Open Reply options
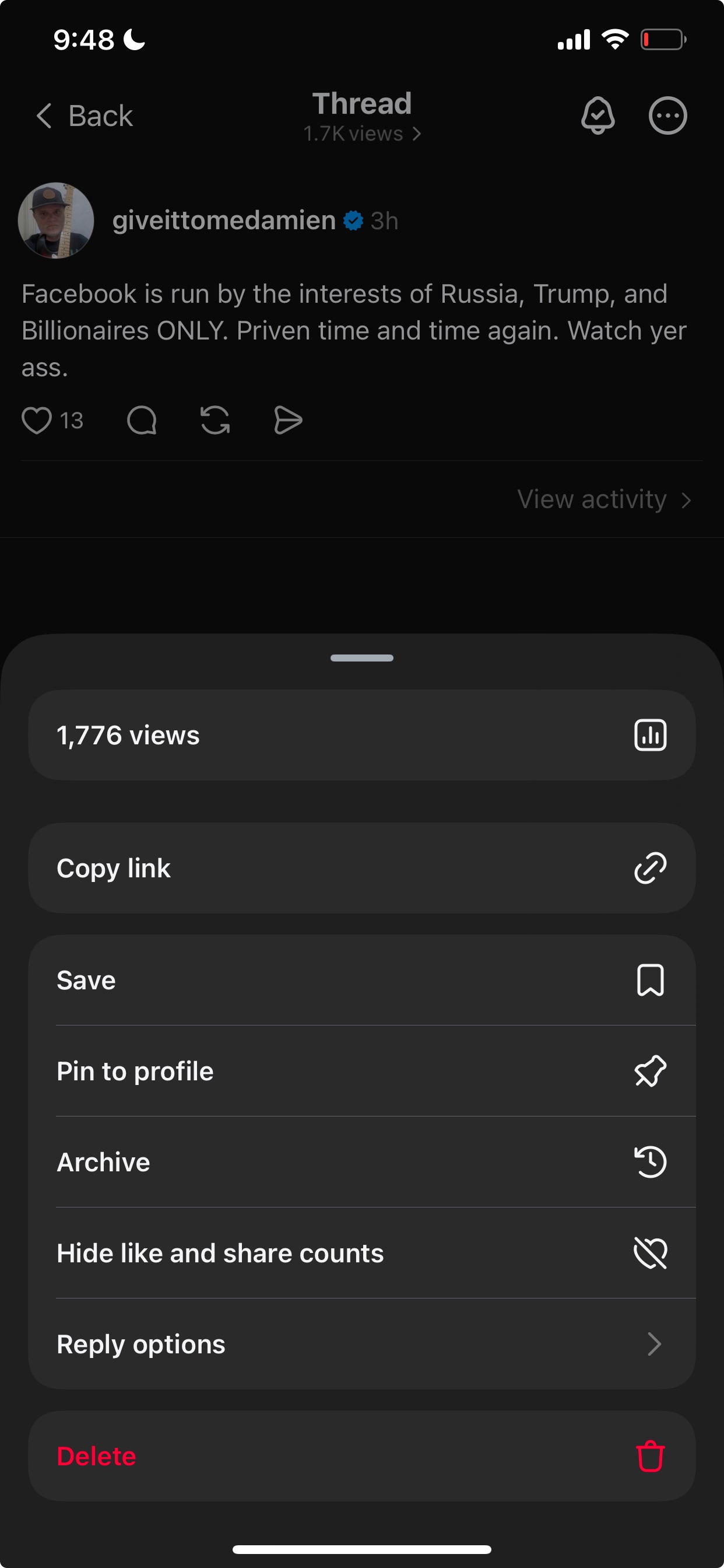Image resolution: width=724 pixels, height=1568 pixels. (x=361, y=1344)
